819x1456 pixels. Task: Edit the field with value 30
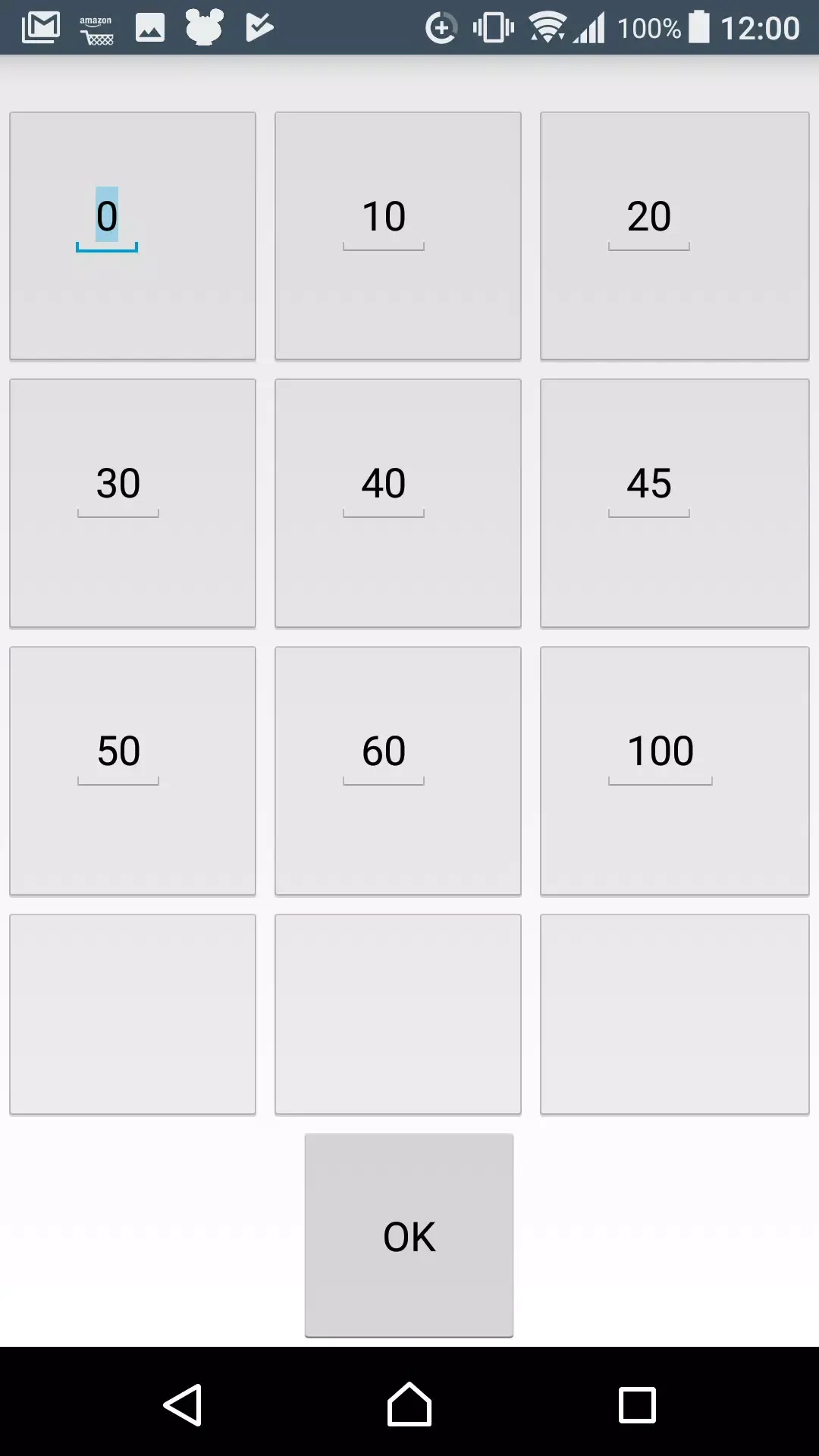[x=118, y=485]
